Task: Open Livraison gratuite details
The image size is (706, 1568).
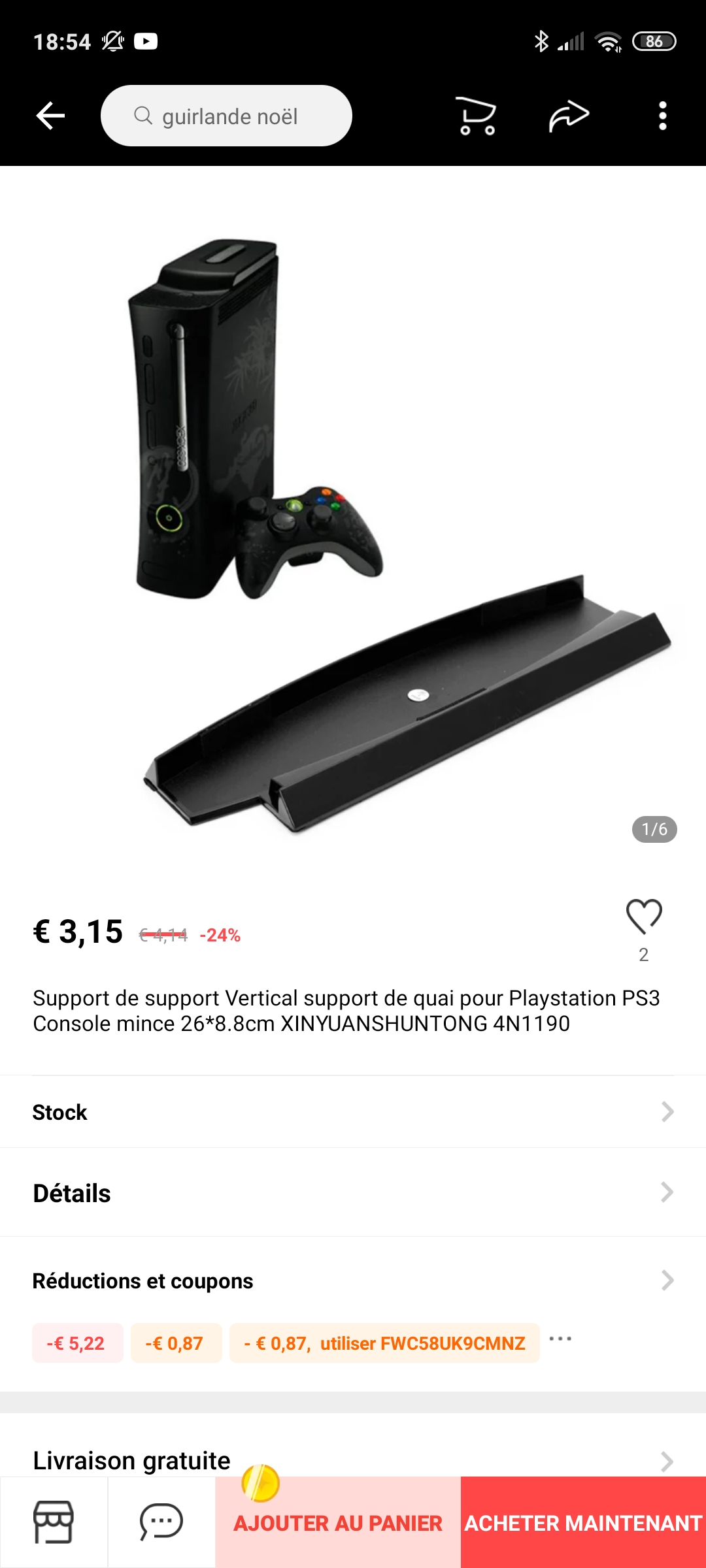Action: coord(353,1460)
